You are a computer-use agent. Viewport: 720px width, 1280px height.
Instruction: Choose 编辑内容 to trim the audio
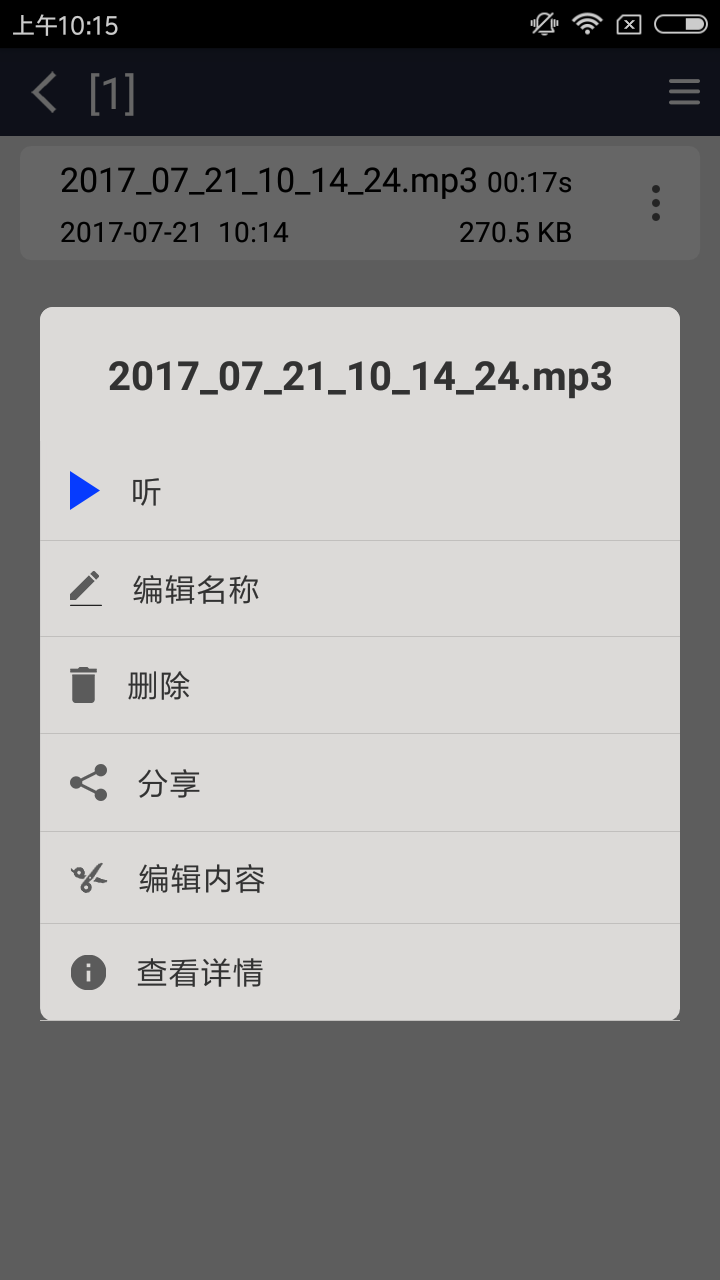click(199, 877)
